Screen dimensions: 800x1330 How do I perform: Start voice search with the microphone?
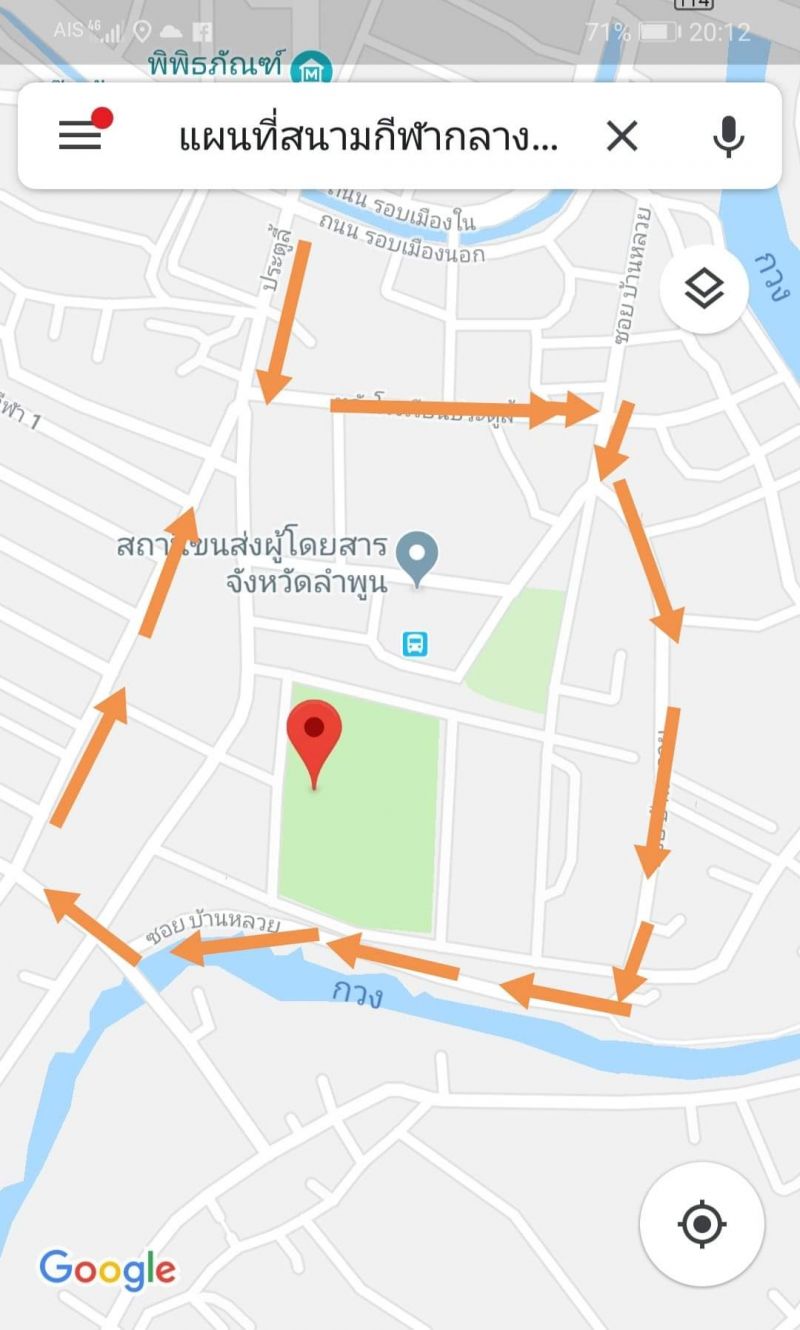tap(728, 136)
